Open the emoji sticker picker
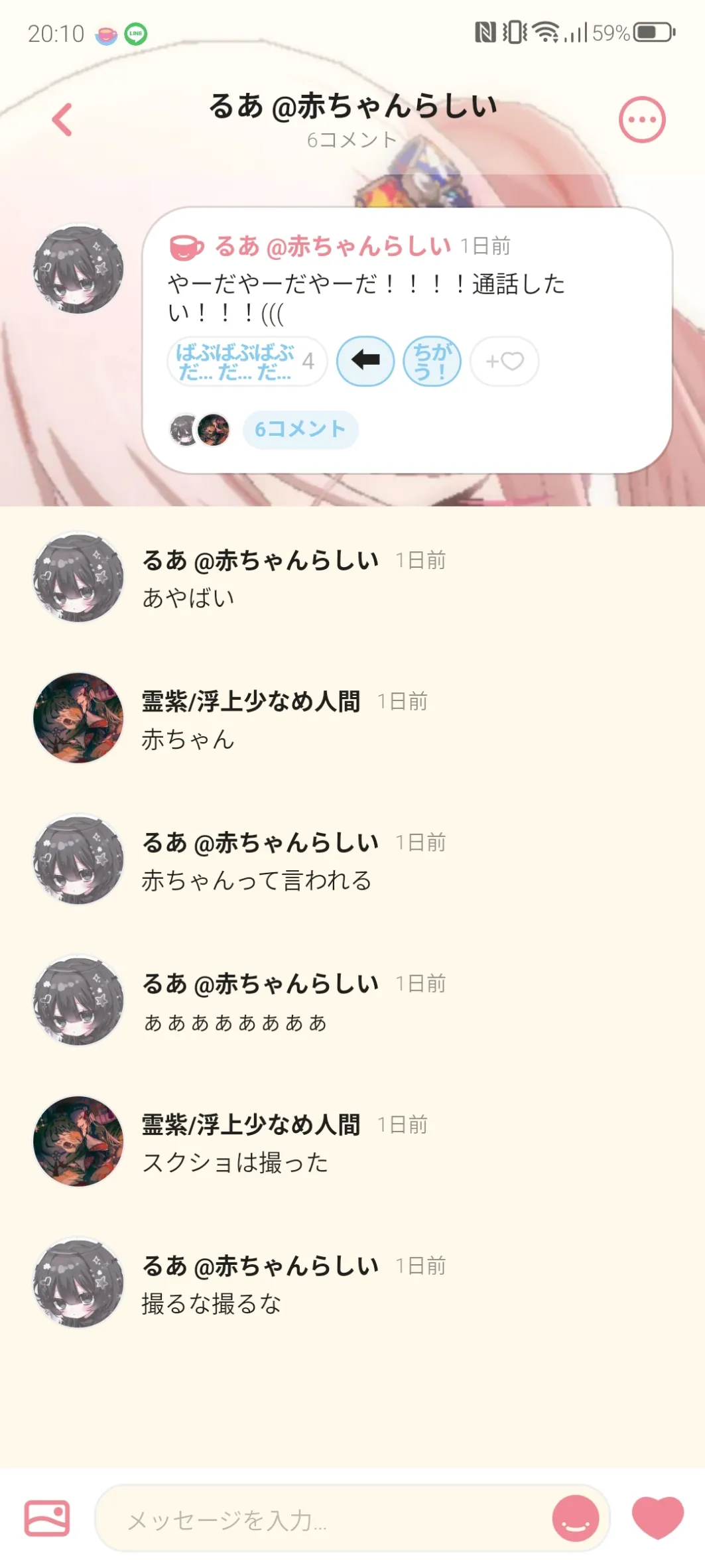The image size is (705, 1568). [575, 1518]
